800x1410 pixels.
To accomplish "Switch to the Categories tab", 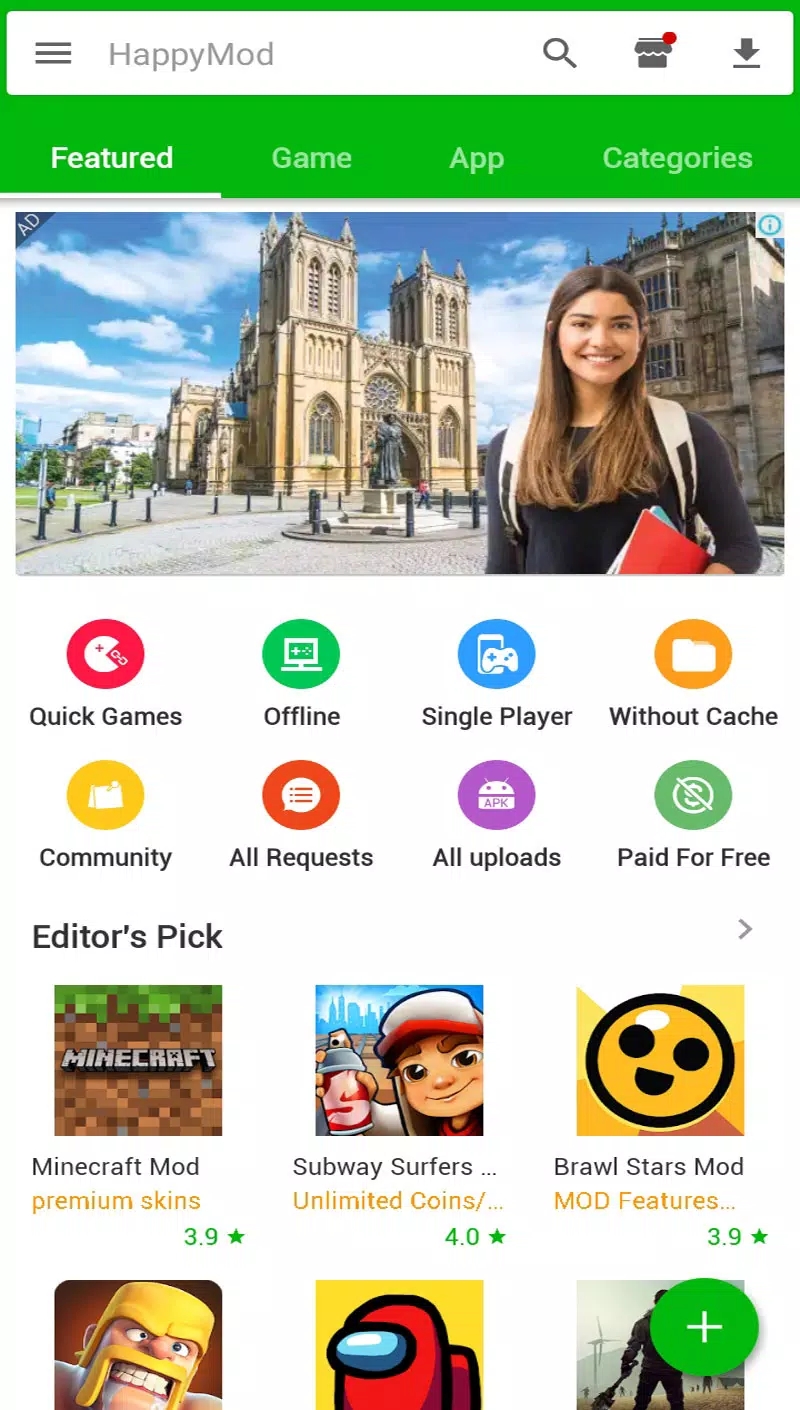I will 677,157.
